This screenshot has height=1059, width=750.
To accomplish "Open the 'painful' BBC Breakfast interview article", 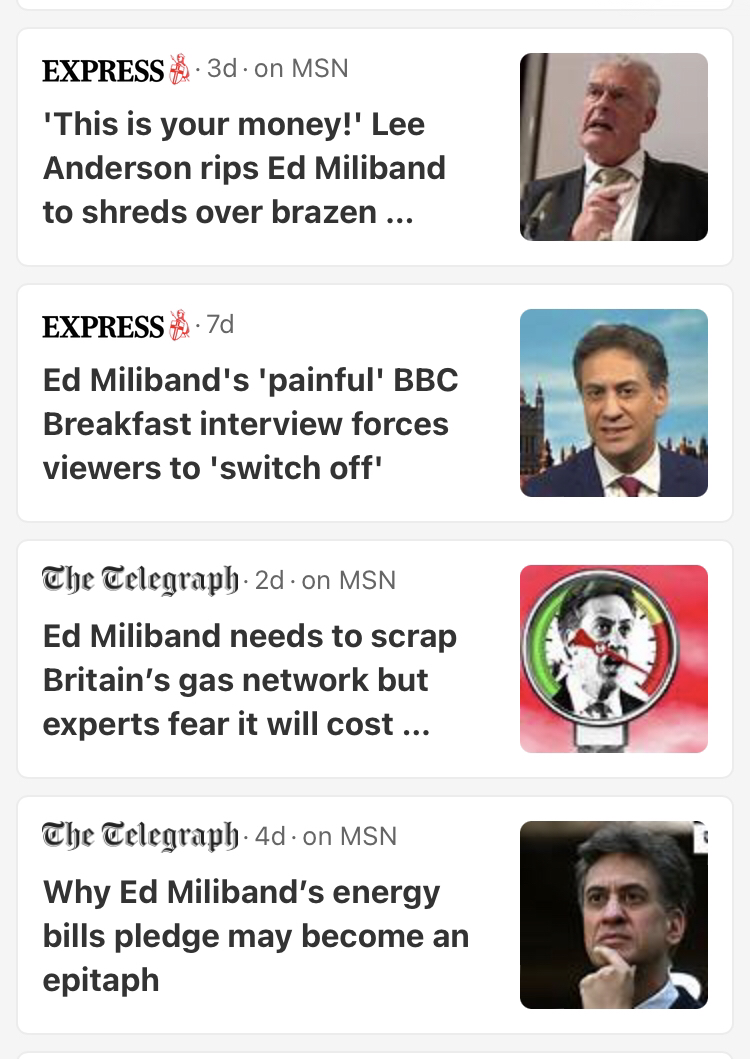I will [250, 424].
